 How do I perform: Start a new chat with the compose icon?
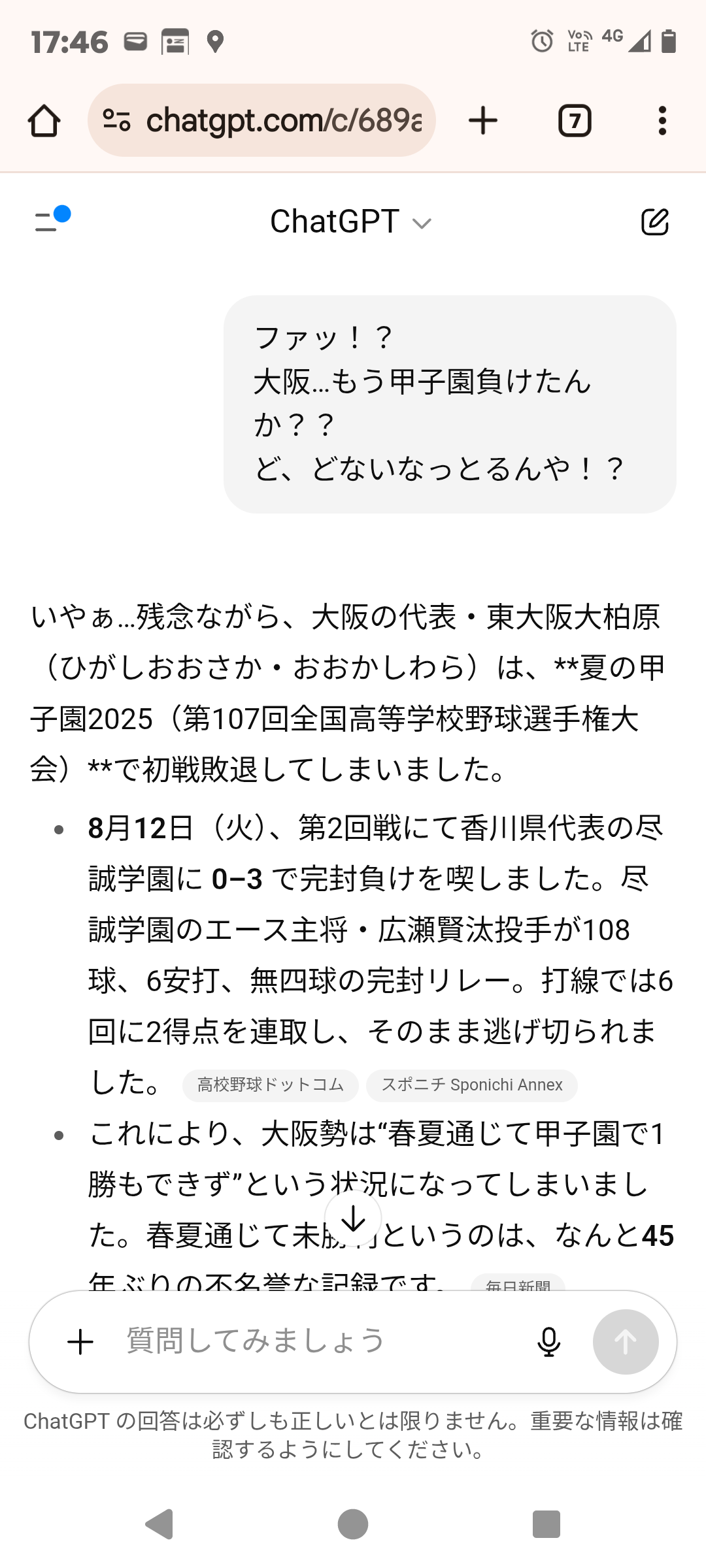point(655,221)
